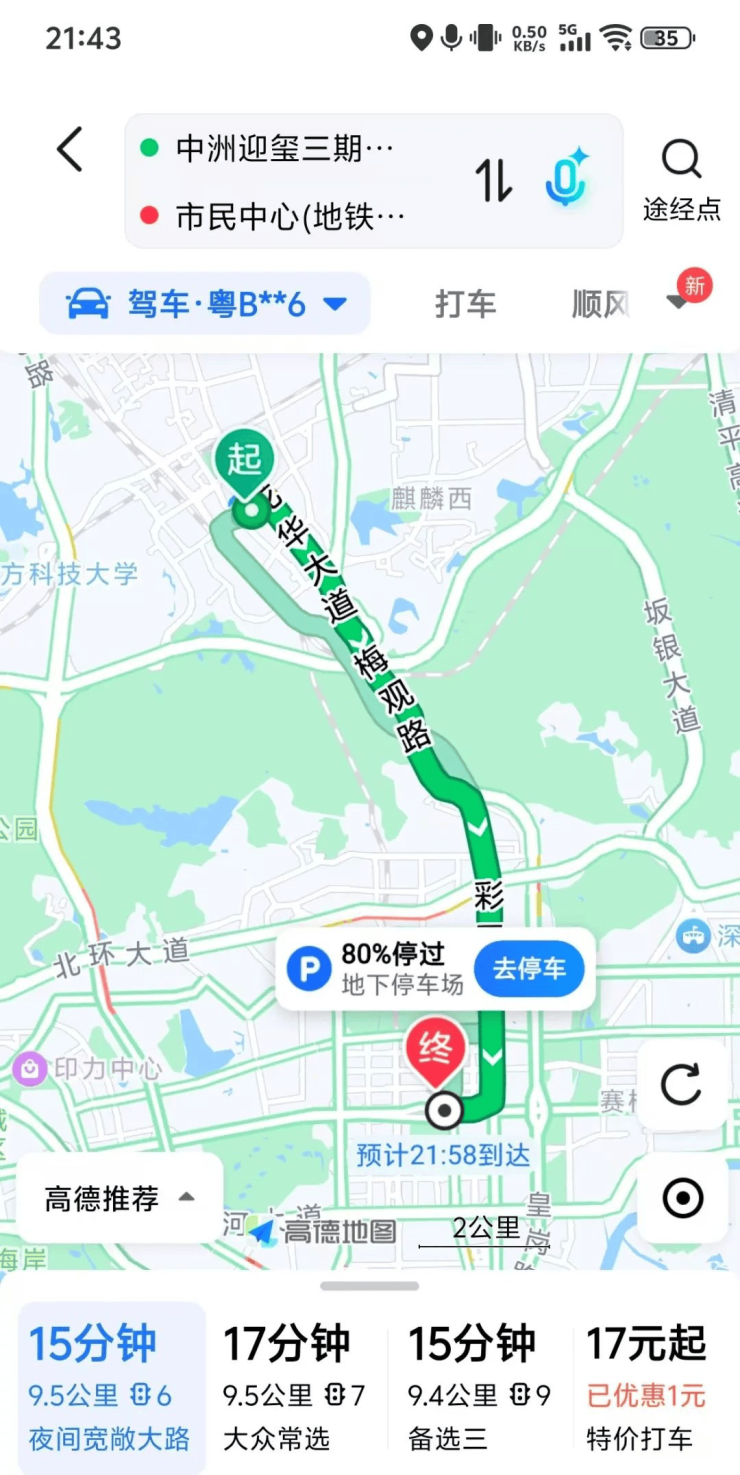Tap the 起 start marker on map
Viewport: 740px width, 1475px height.
tap(244, 464)
